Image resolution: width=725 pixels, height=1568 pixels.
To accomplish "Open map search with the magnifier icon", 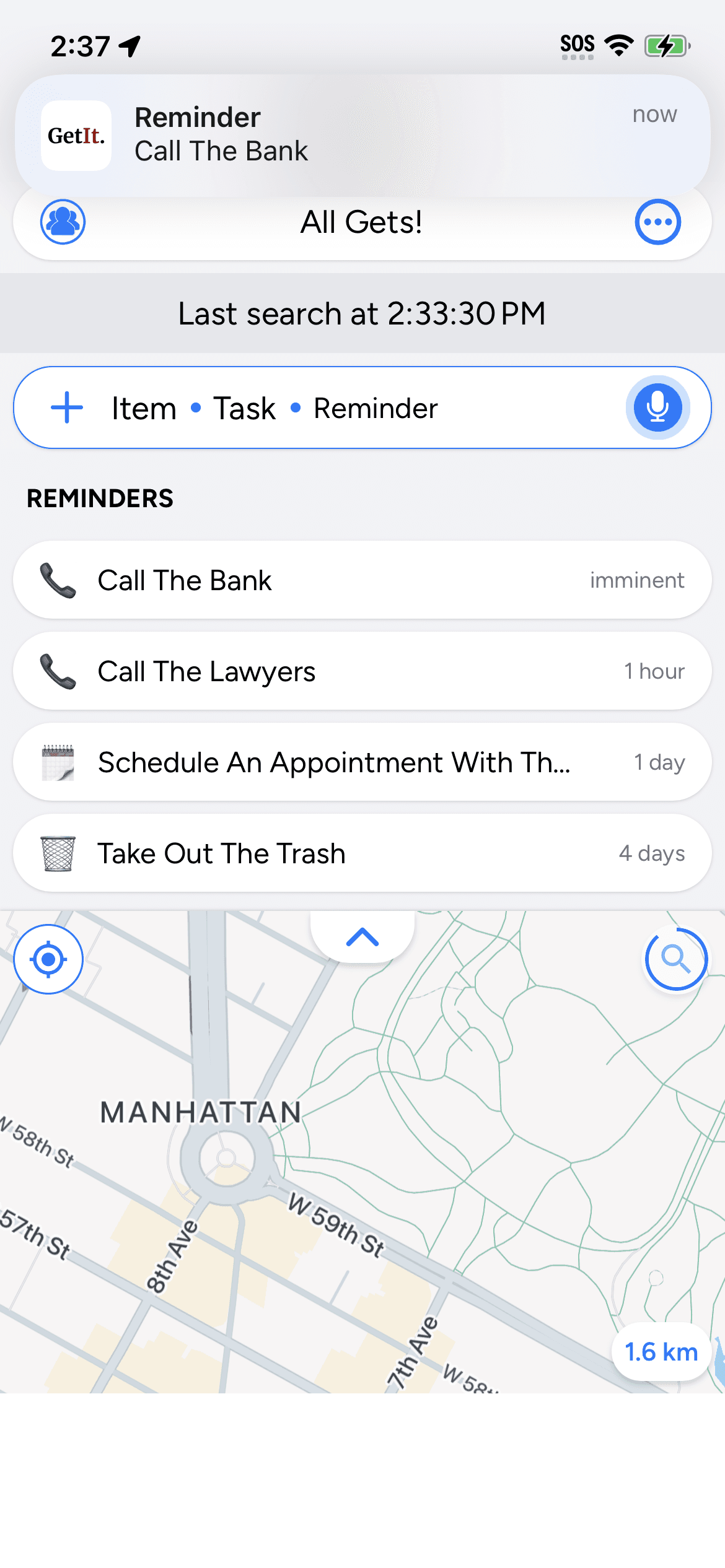I will pyautogui.click(x=676, y=959).
